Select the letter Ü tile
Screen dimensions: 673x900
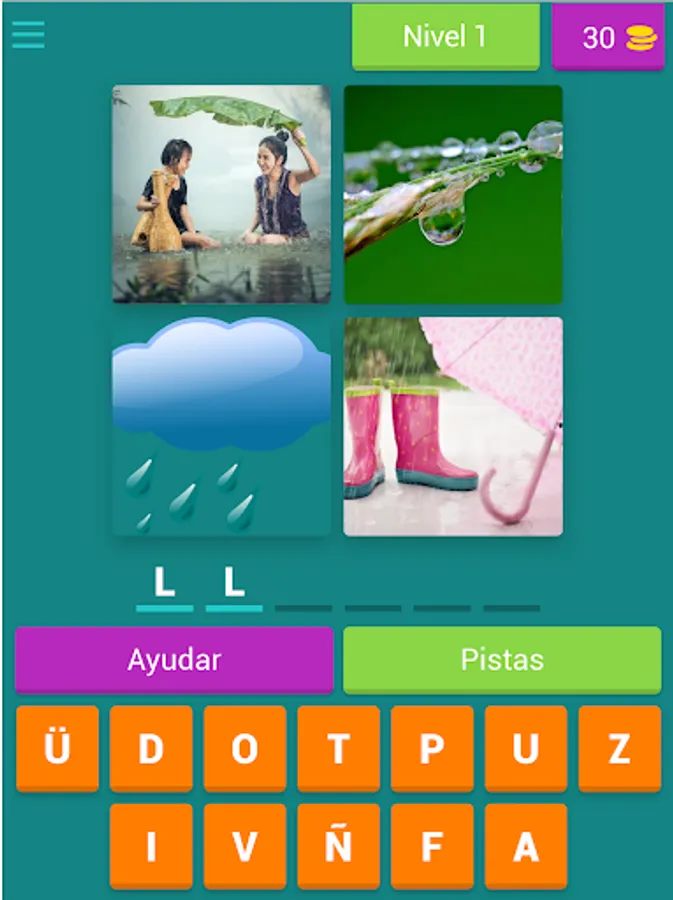click(57, 748)
